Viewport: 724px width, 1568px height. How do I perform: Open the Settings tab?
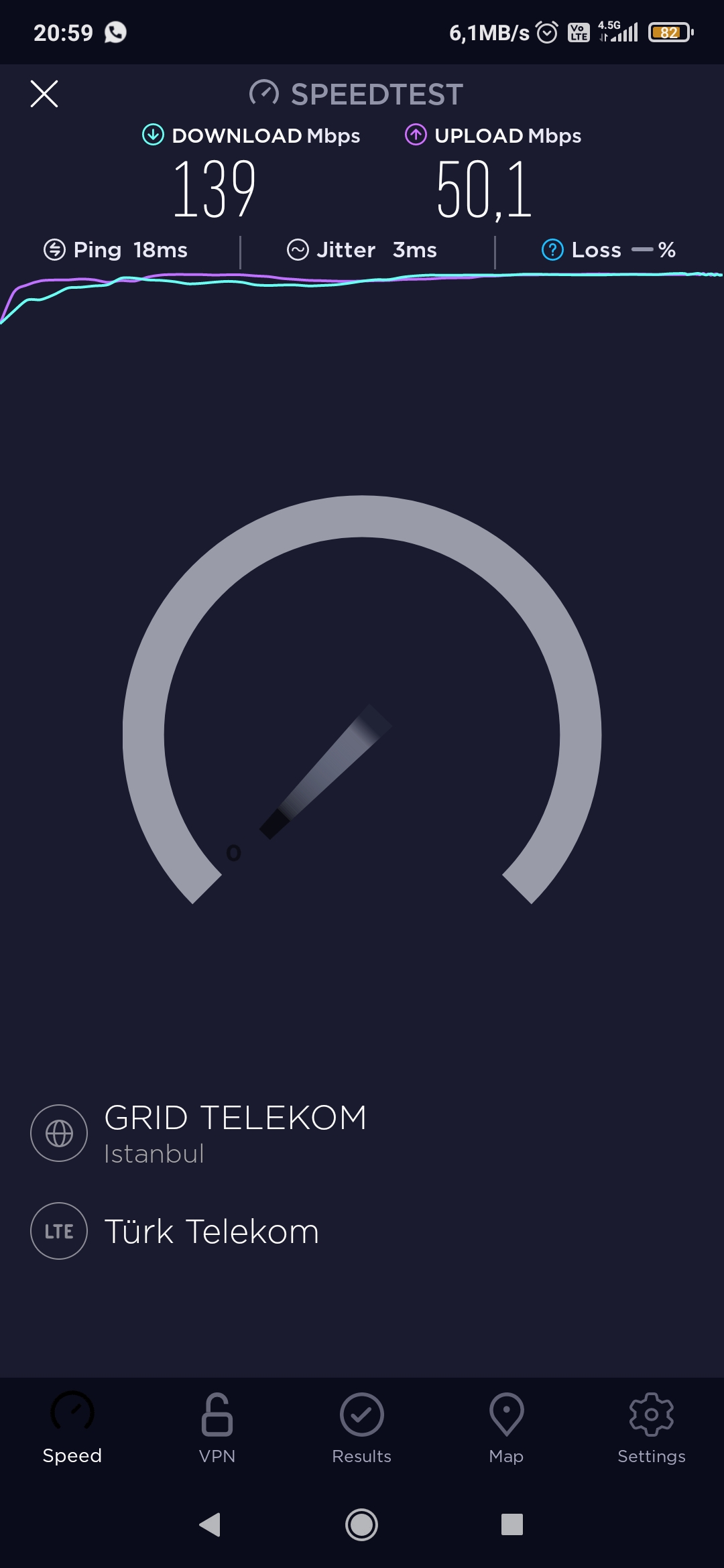click(652, 1427)
